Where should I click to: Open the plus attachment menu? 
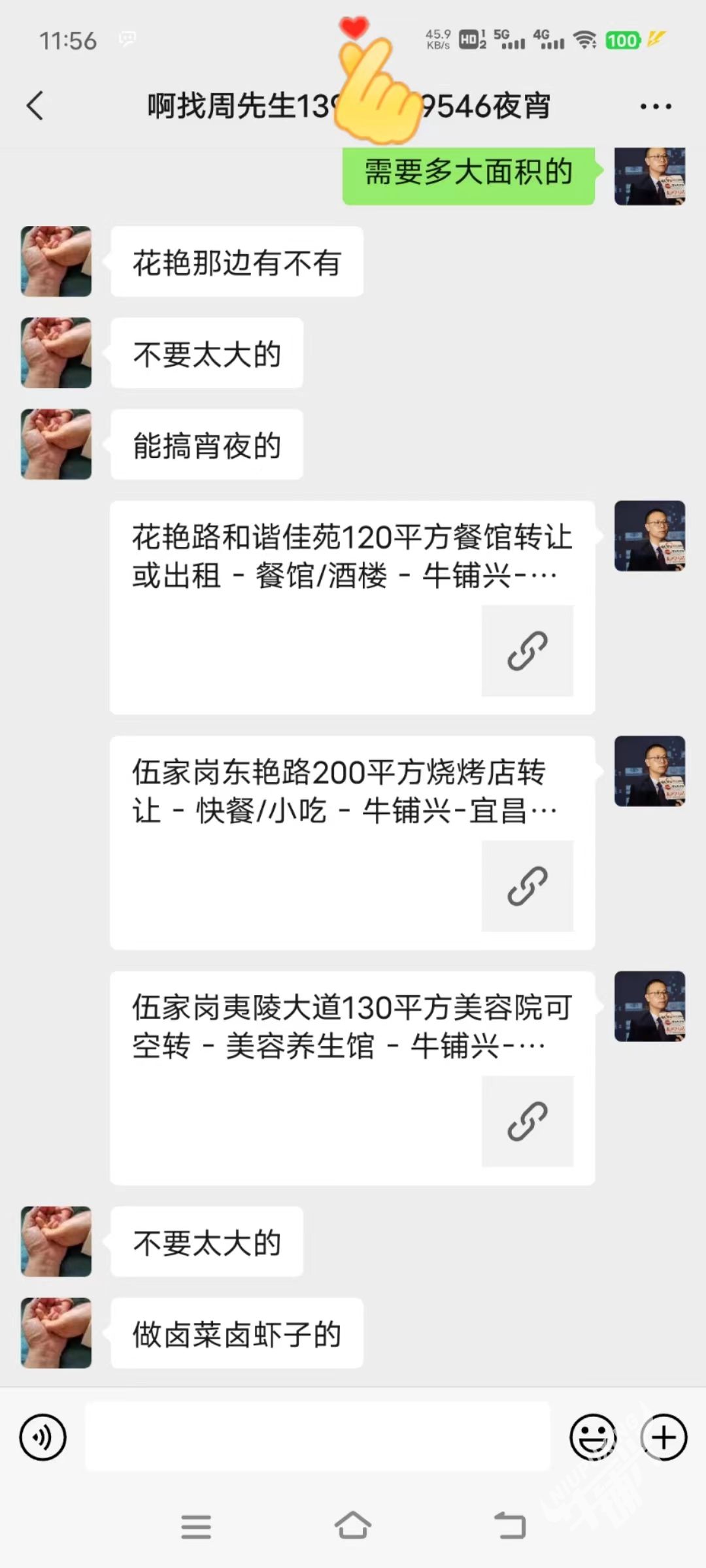click(x=664, y=1437)
